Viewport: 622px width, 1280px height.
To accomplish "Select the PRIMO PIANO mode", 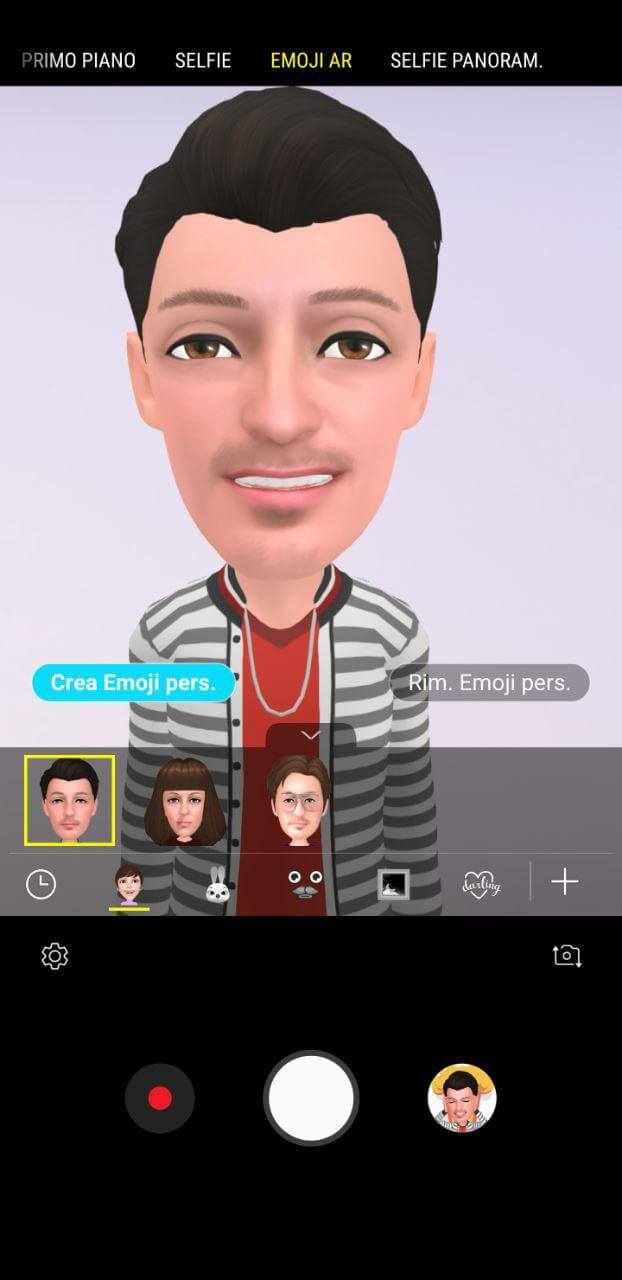I will pyautogui.click(x=79, y=60).
